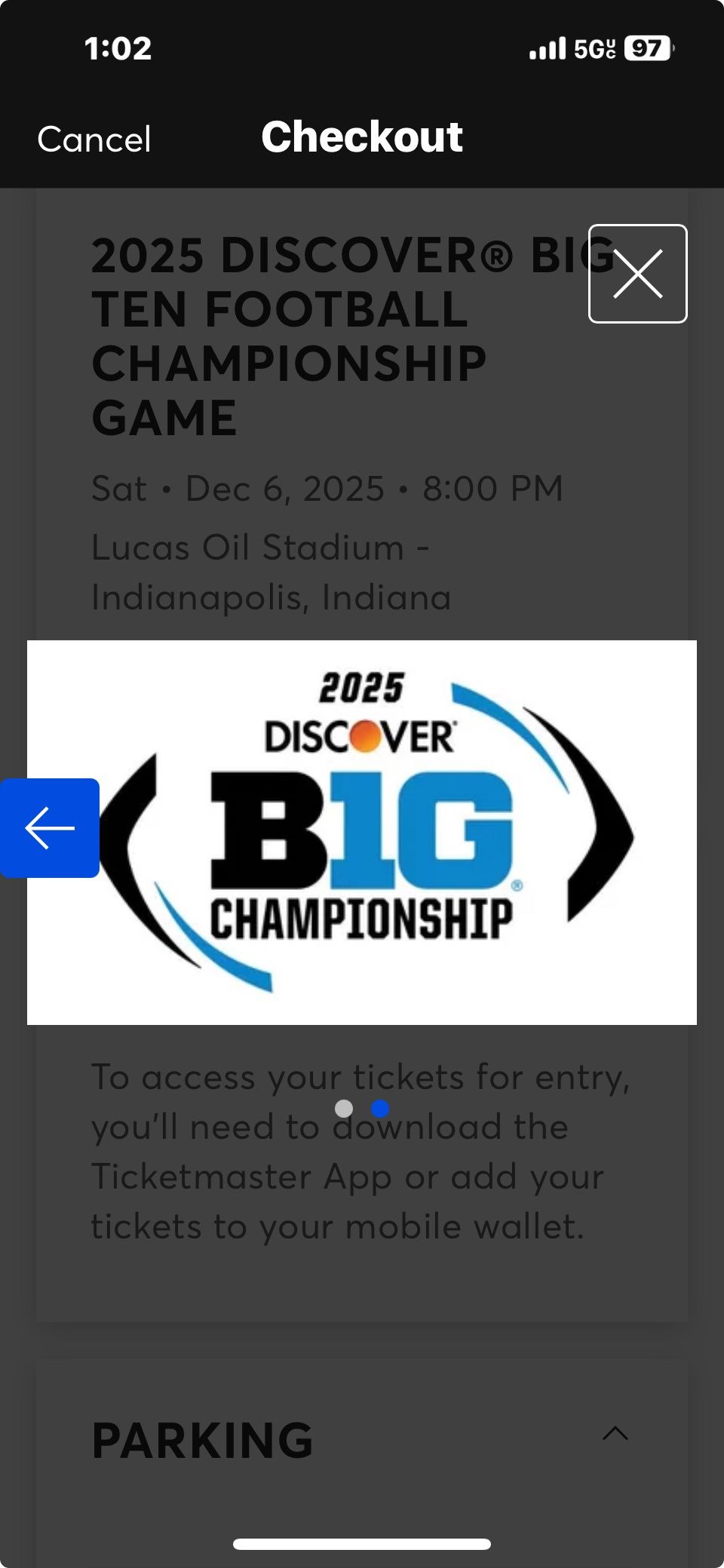724x1568 pixels.
Task: Select the first carousel page dot
Action: coord(344,1108)
